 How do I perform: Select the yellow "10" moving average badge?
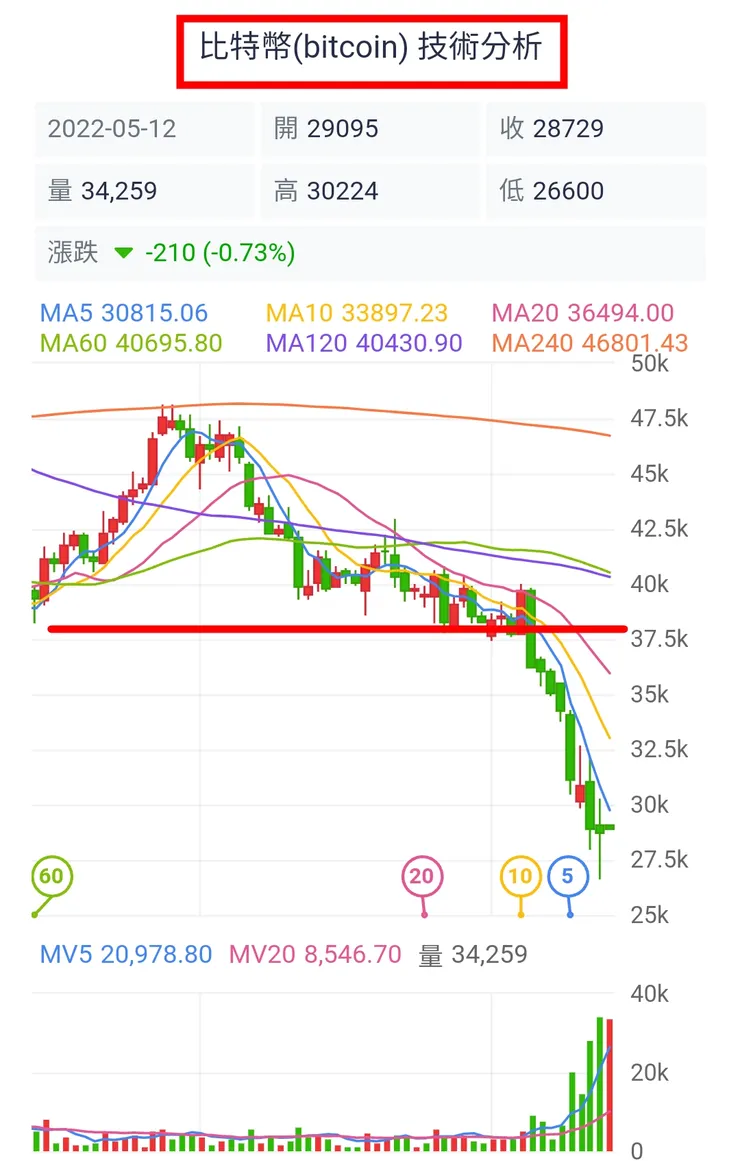520,874
